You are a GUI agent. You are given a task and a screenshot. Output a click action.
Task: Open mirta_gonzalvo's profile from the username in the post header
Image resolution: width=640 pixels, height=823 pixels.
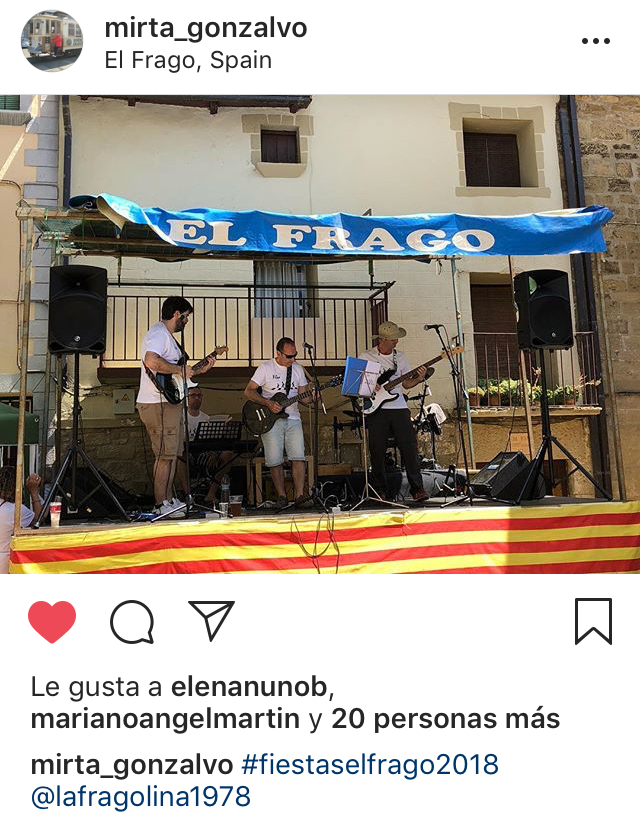[205, 28]
